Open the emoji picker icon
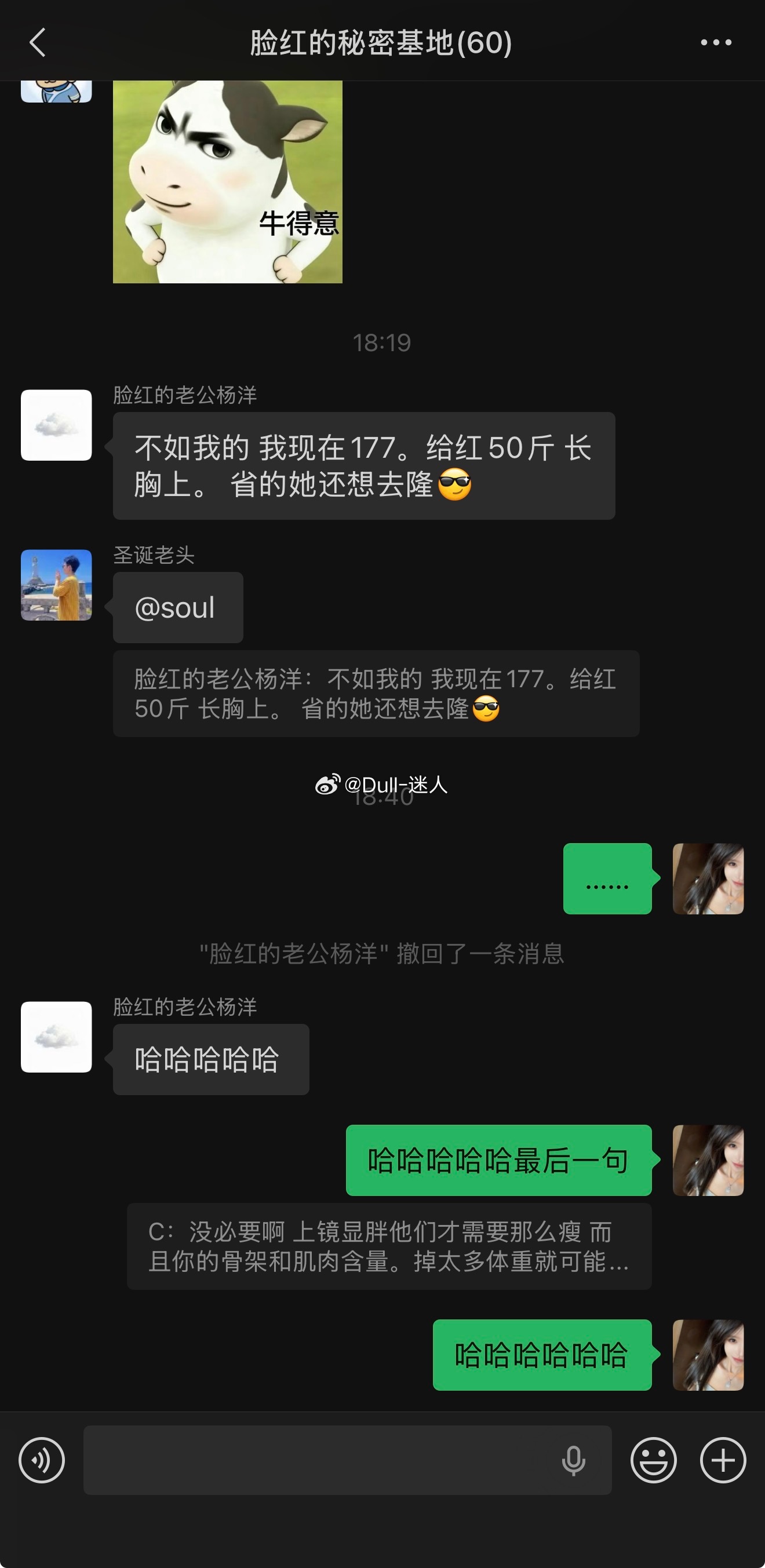This screenshot has width=765, height=1568. (x=653, y=1461)
